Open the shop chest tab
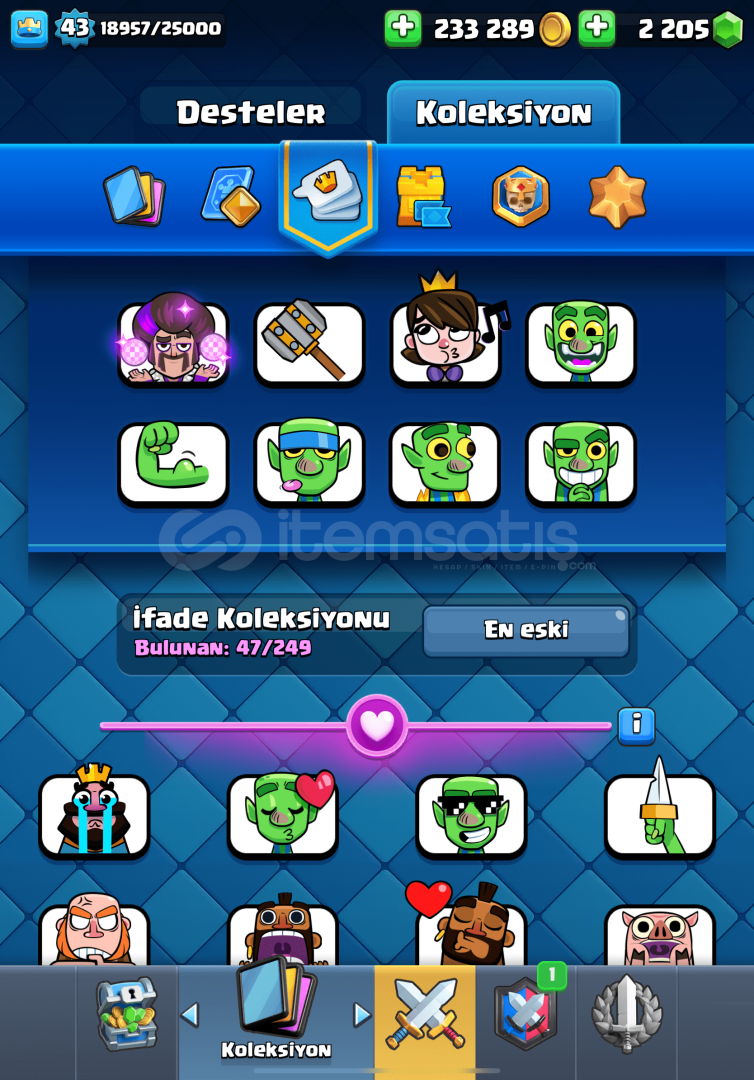Image resolution: width=754 pixels, height=1080 pixels. click(127, 1015)
